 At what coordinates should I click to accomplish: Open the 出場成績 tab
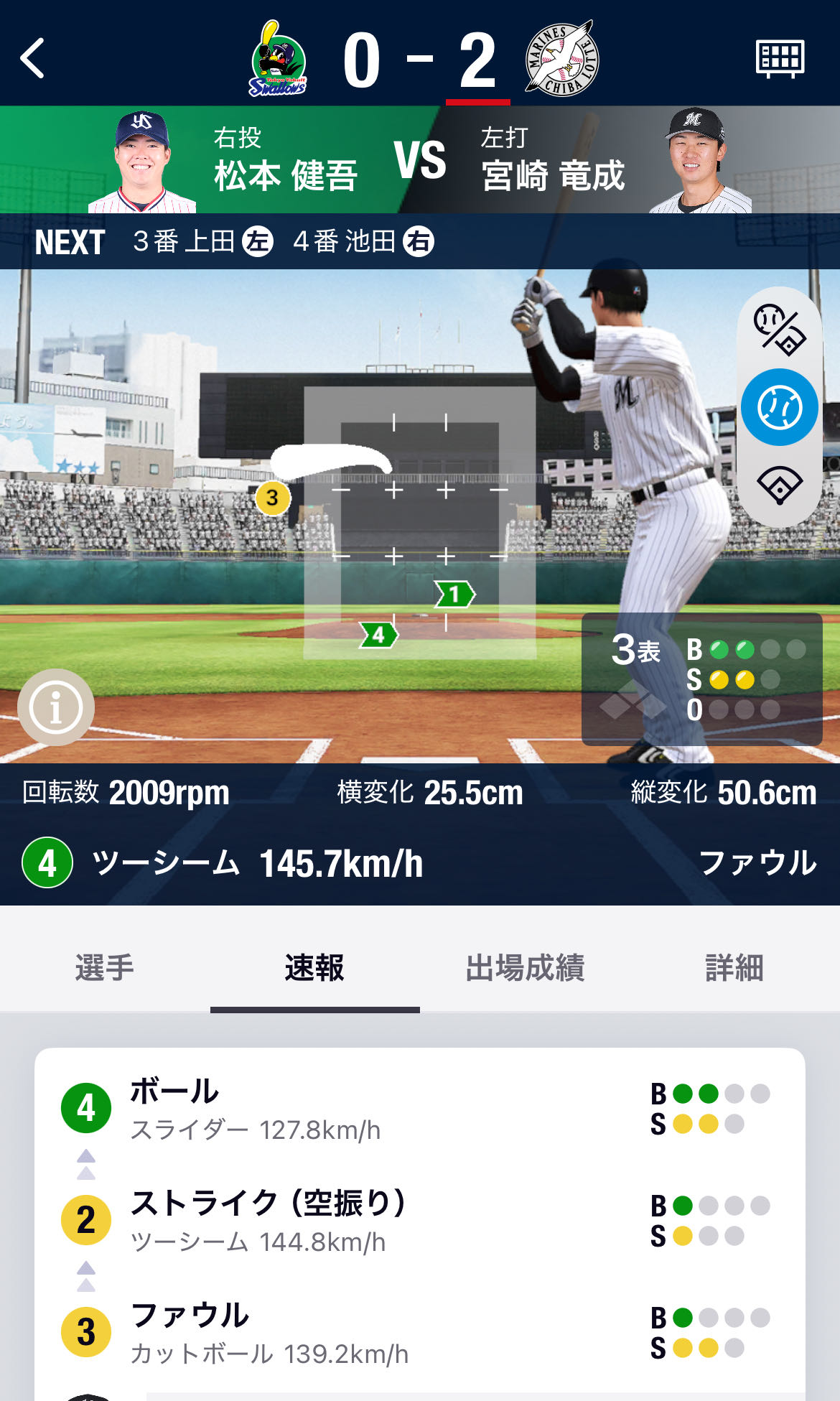tap(525, 967)
